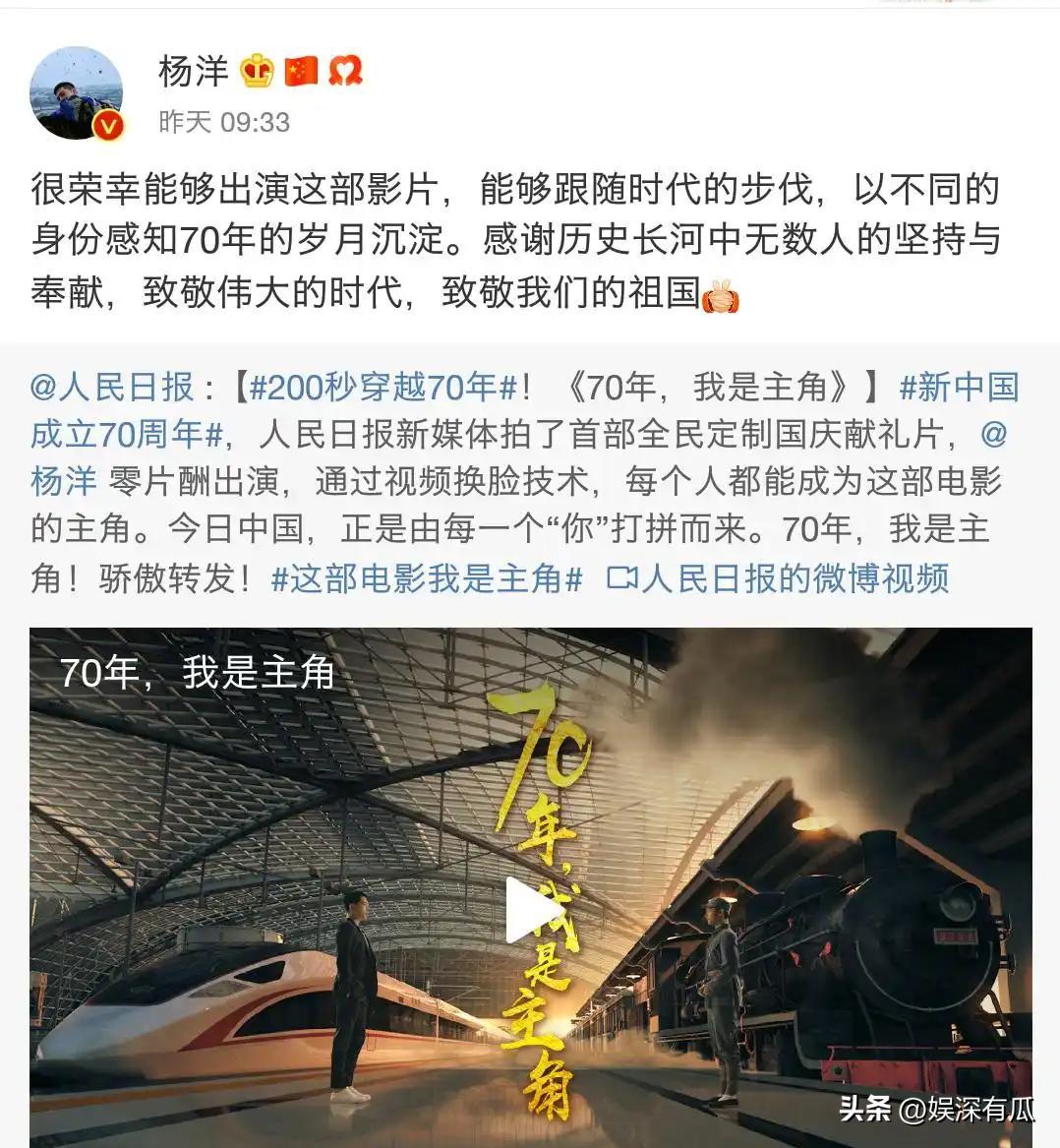The image size is (1060, 1148).
Task: Open the @人民日报 mention
Action: [112, 388]
